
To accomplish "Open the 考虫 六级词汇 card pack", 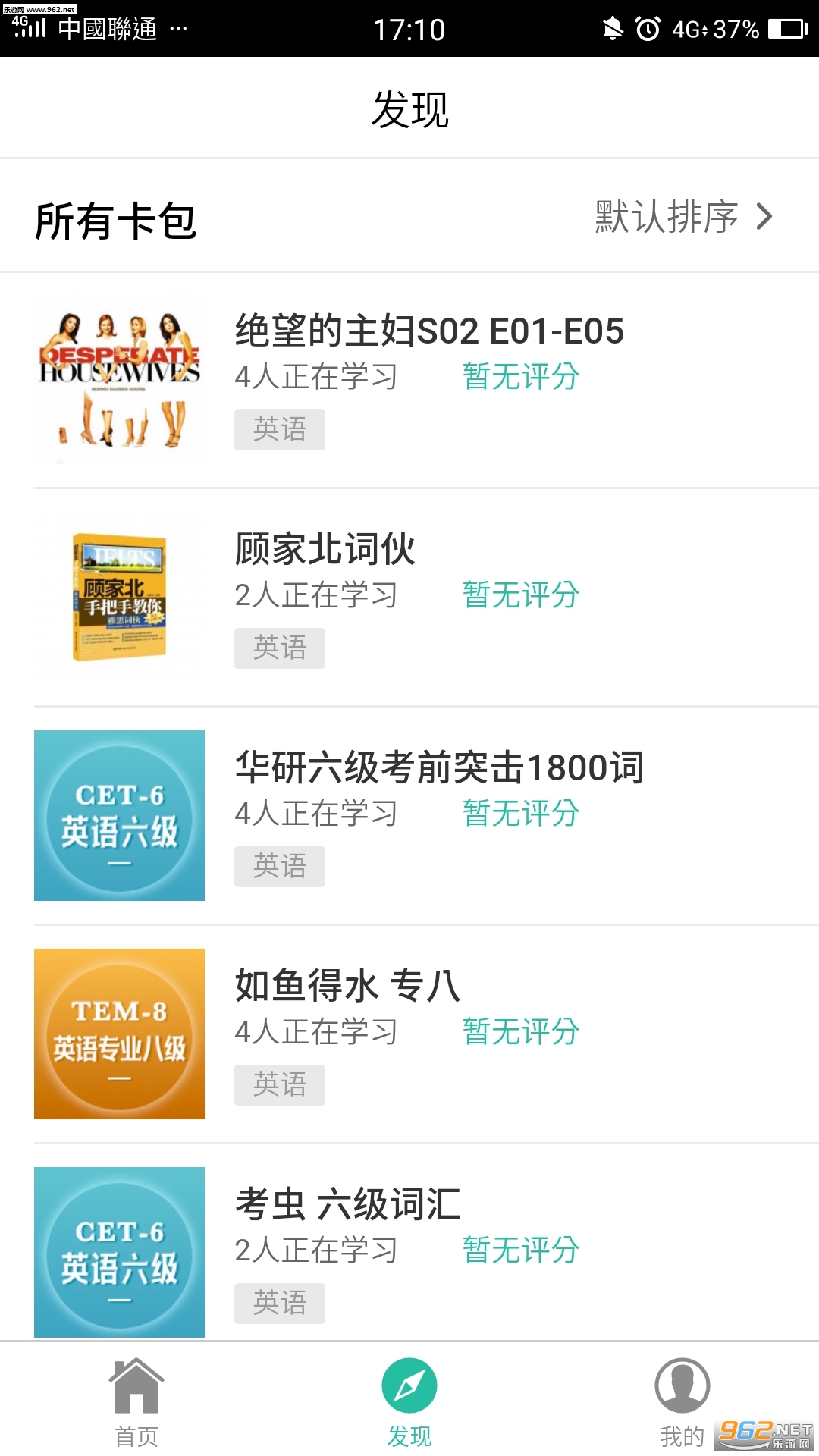I will coord(347,1204).
